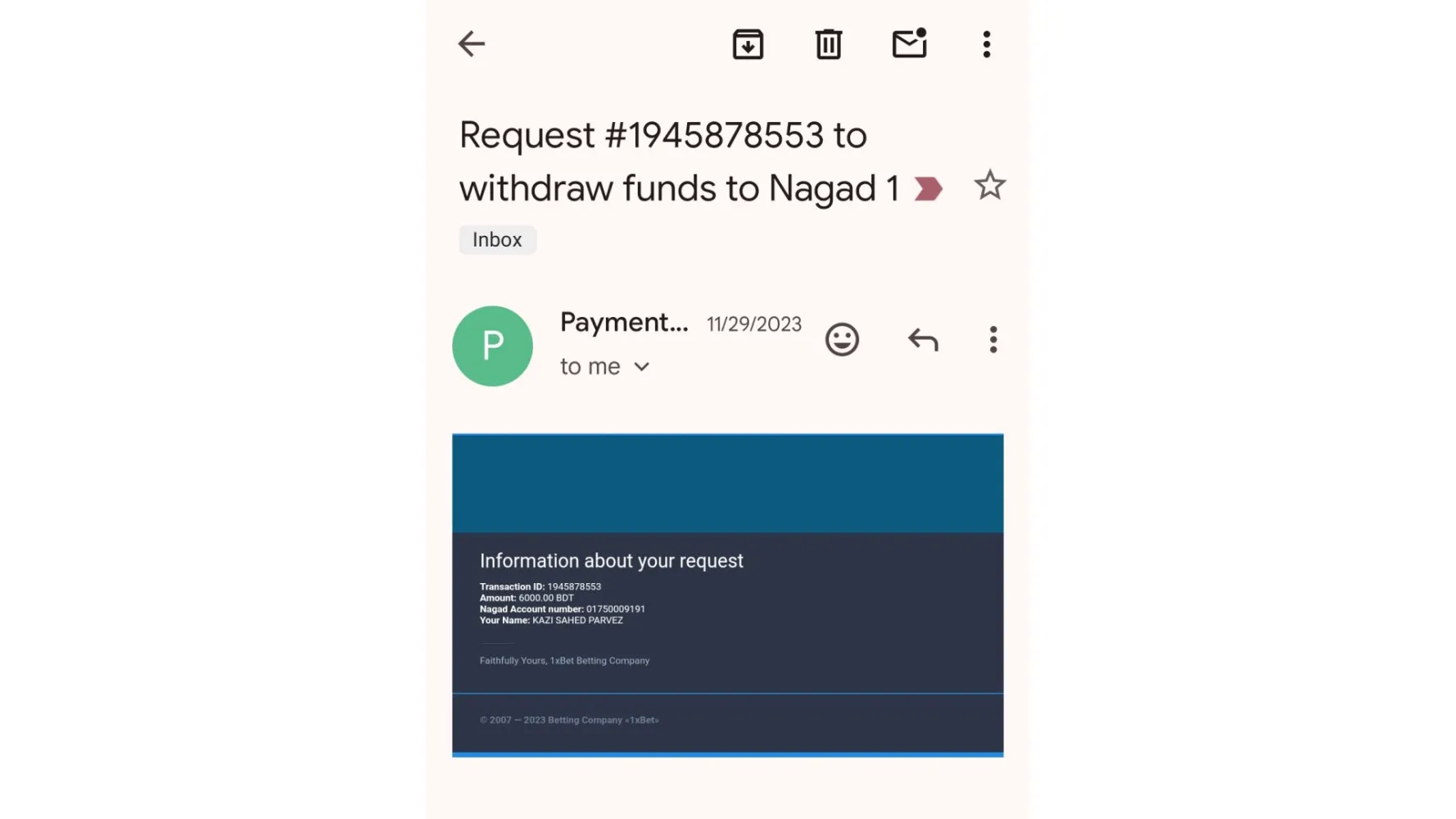Tap the Inbox label chip

pyautogui.click(x=497, y=240)
